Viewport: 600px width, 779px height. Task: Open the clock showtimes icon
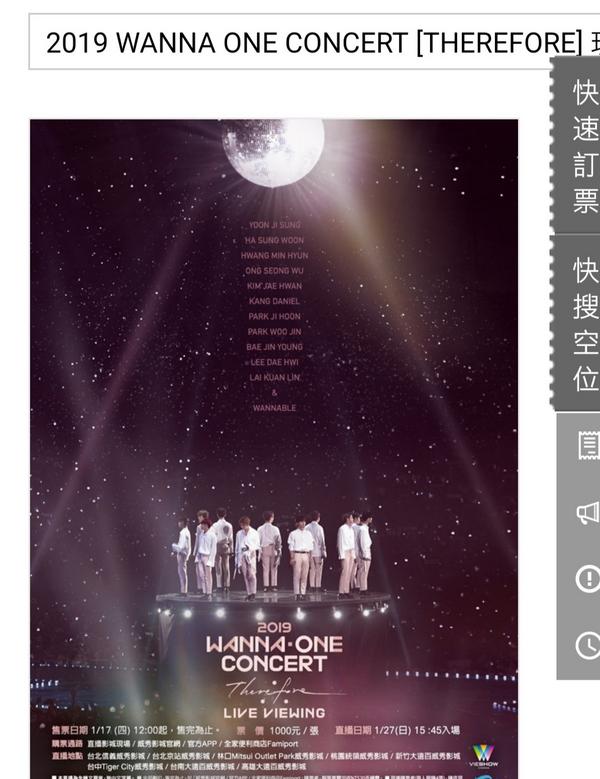(587, 645)
